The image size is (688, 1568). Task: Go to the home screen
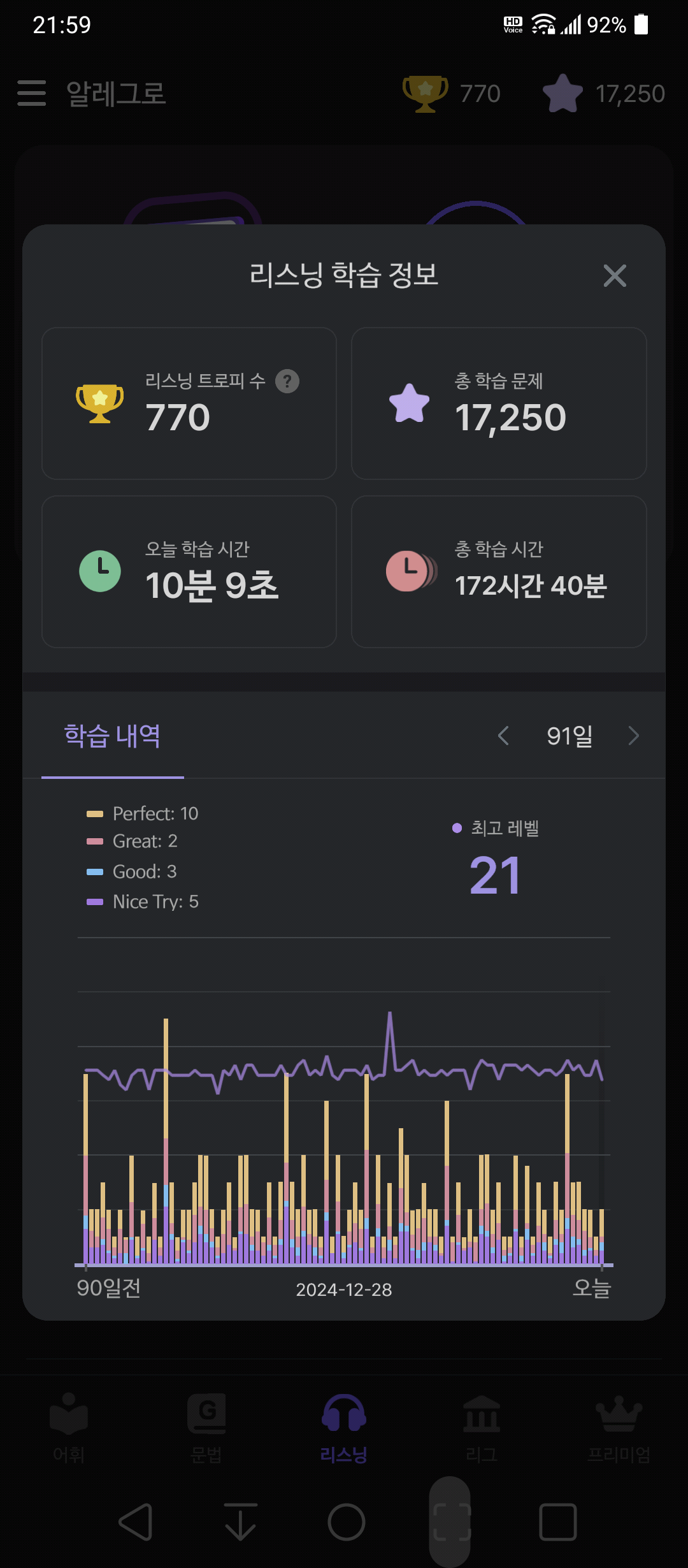[x=346, y=1522]
